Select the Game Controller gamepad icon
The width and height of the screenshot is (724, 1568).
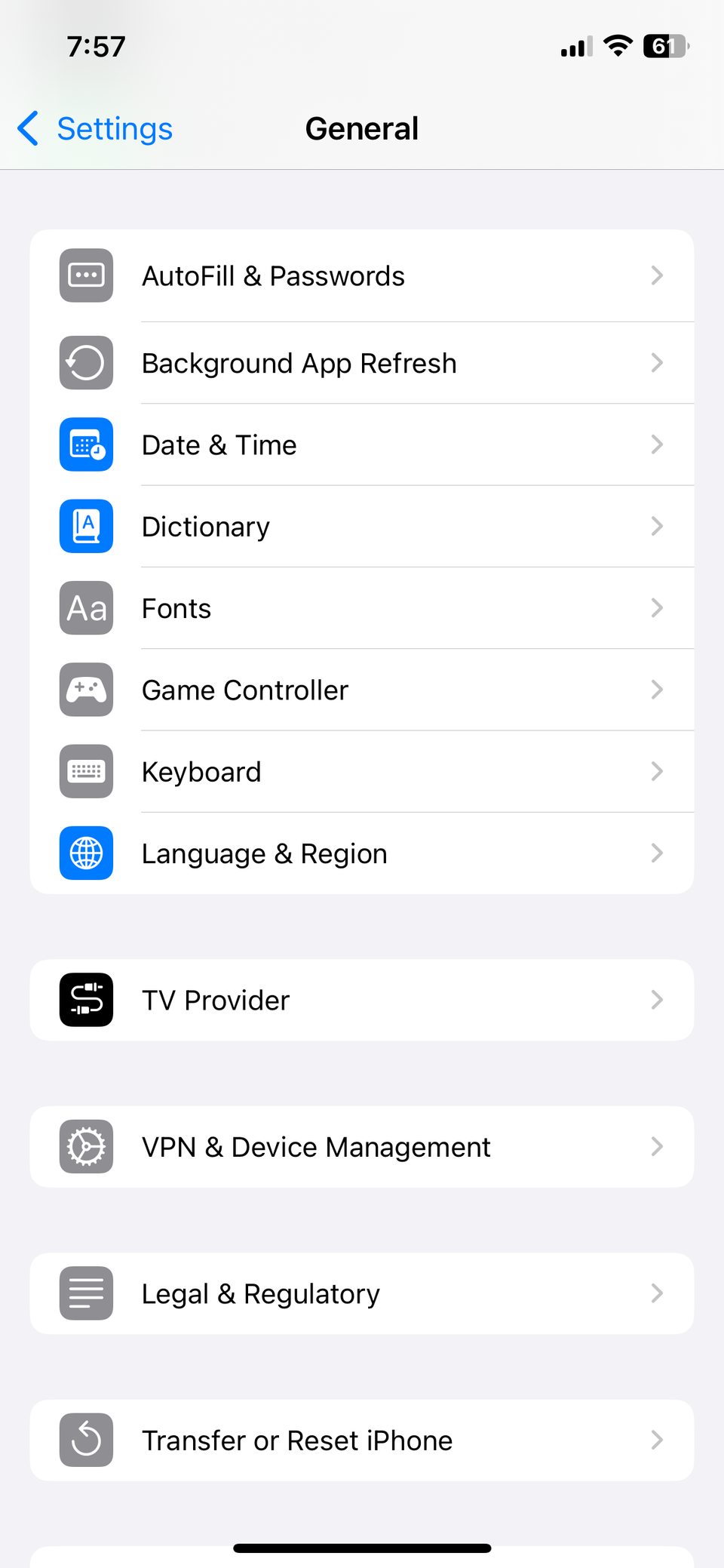coord(85,690)
